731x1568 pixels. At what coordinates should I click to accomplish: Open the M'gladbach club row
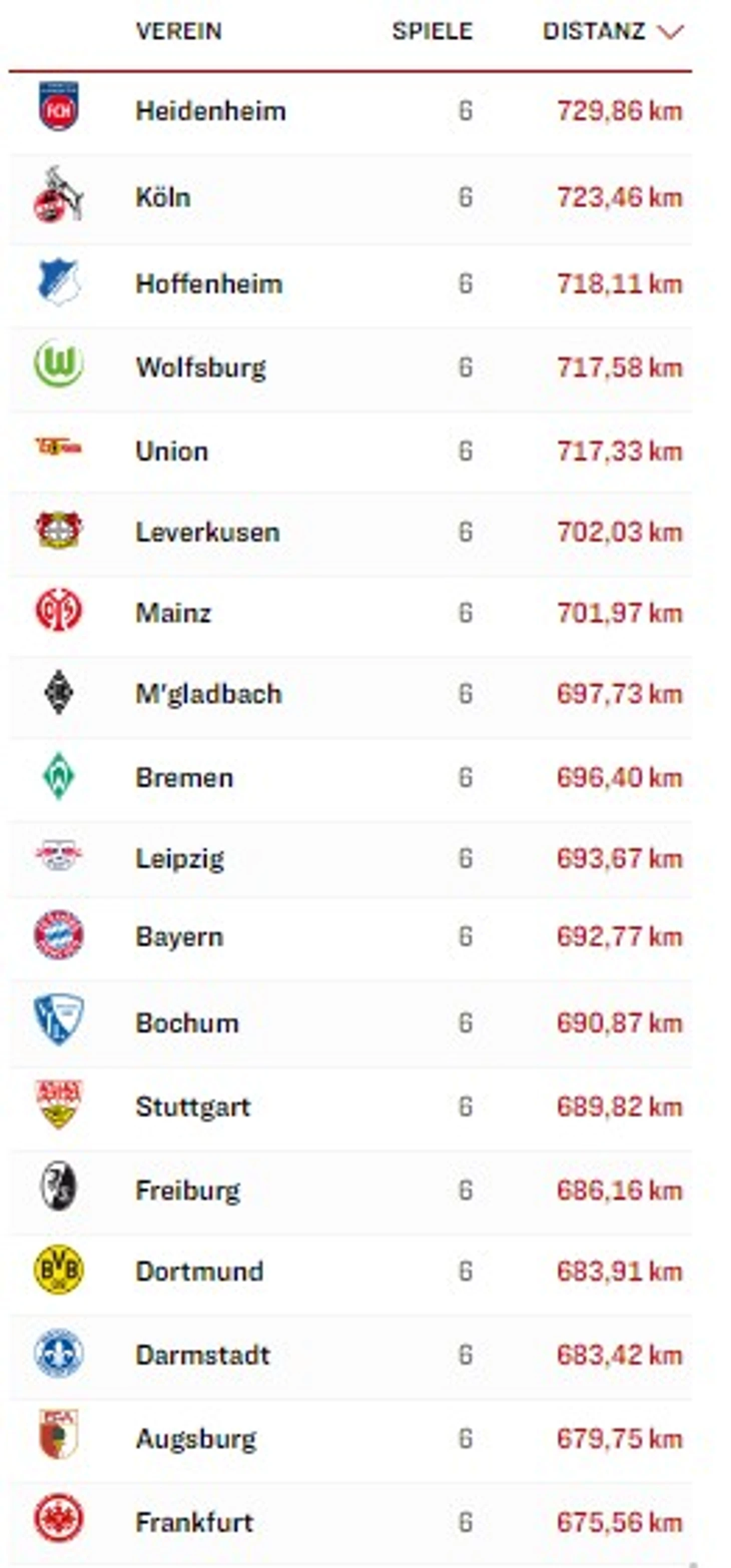350,694
